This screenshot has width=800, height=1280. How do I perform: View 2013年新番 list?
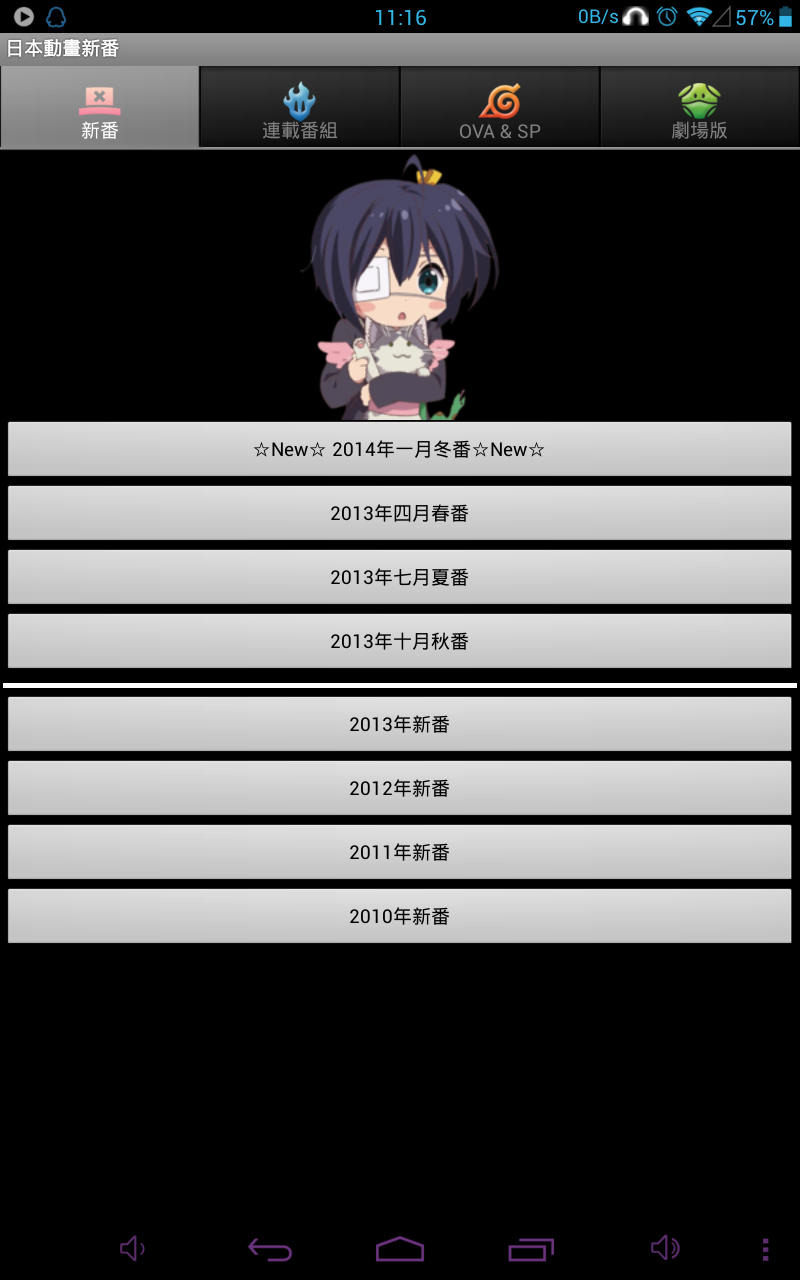[x=400, y=724]
